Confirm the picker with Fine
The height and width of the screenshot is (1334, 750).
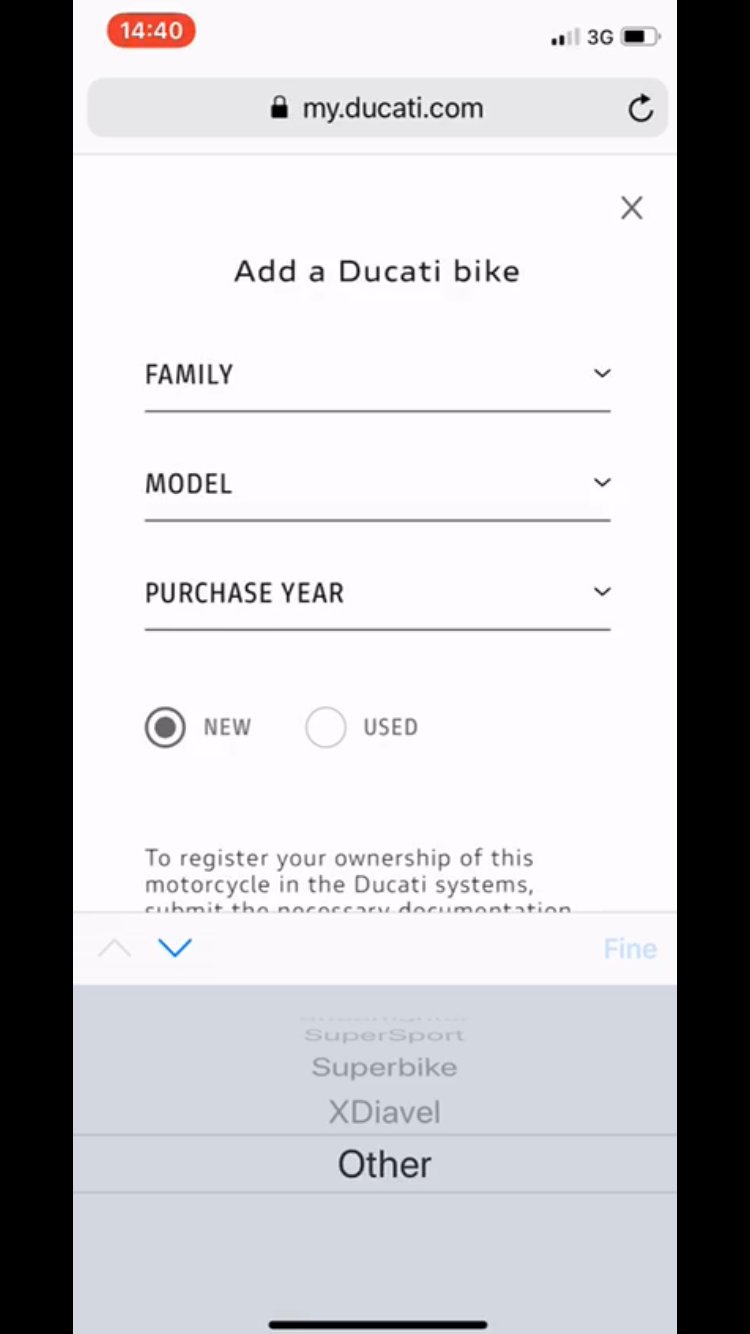tap(629, 948)
